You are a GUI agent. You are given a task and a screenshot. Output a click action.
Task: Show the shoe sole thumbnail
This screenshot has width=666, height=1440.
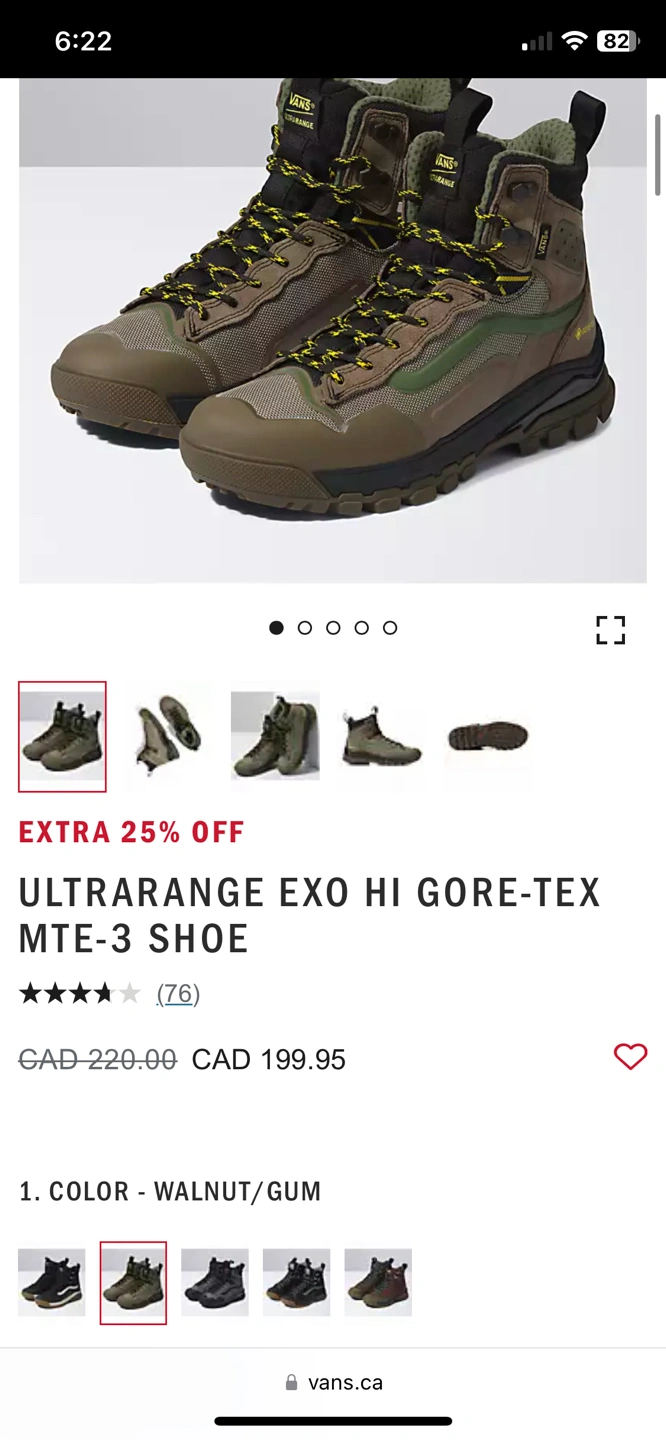click(x=488, y=738)
